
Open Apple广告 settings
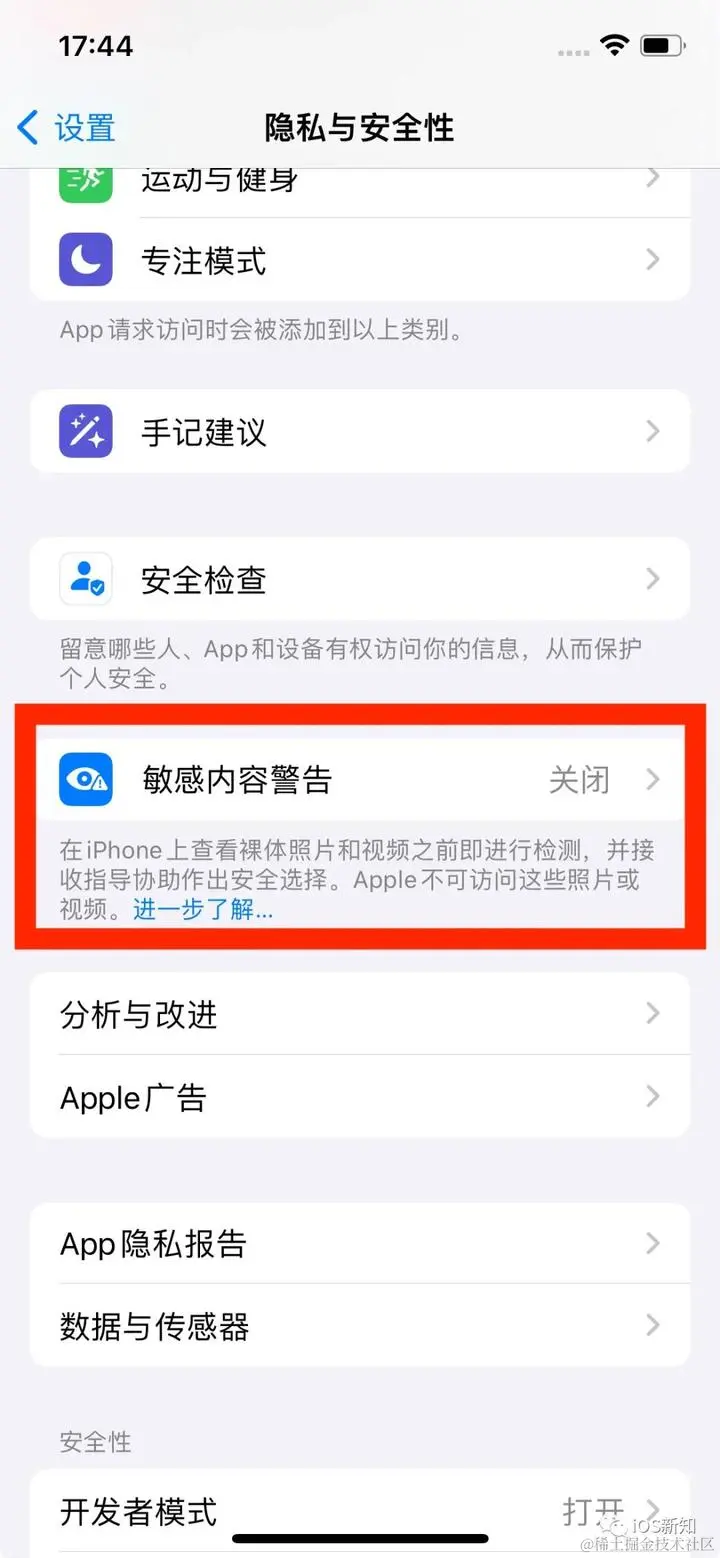360,1097
